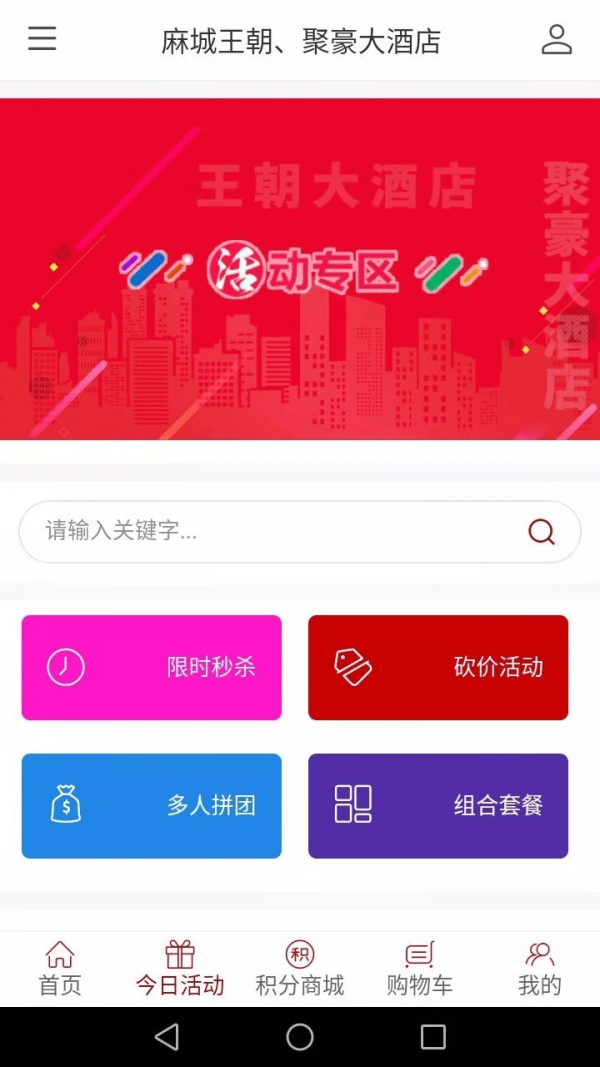Open the hamburger drawer menu
This screenshot has height=1067, width=600.
tap(42, 39)
